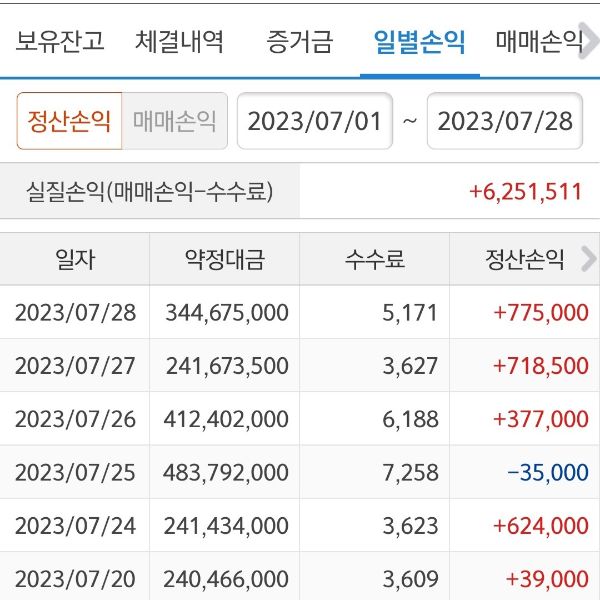
Task: Open the 체결내역 tab
Action: [180, 42]
